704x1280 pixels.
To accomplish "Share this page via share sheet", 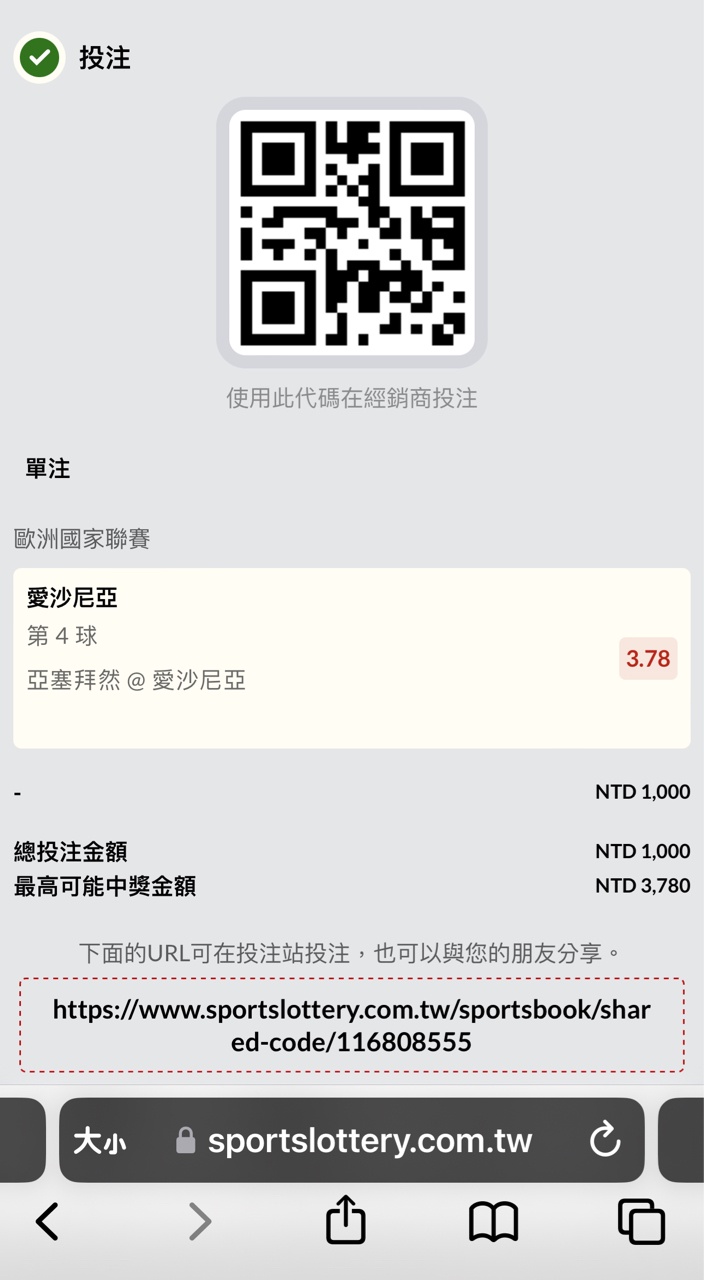I will [346, 1221].
